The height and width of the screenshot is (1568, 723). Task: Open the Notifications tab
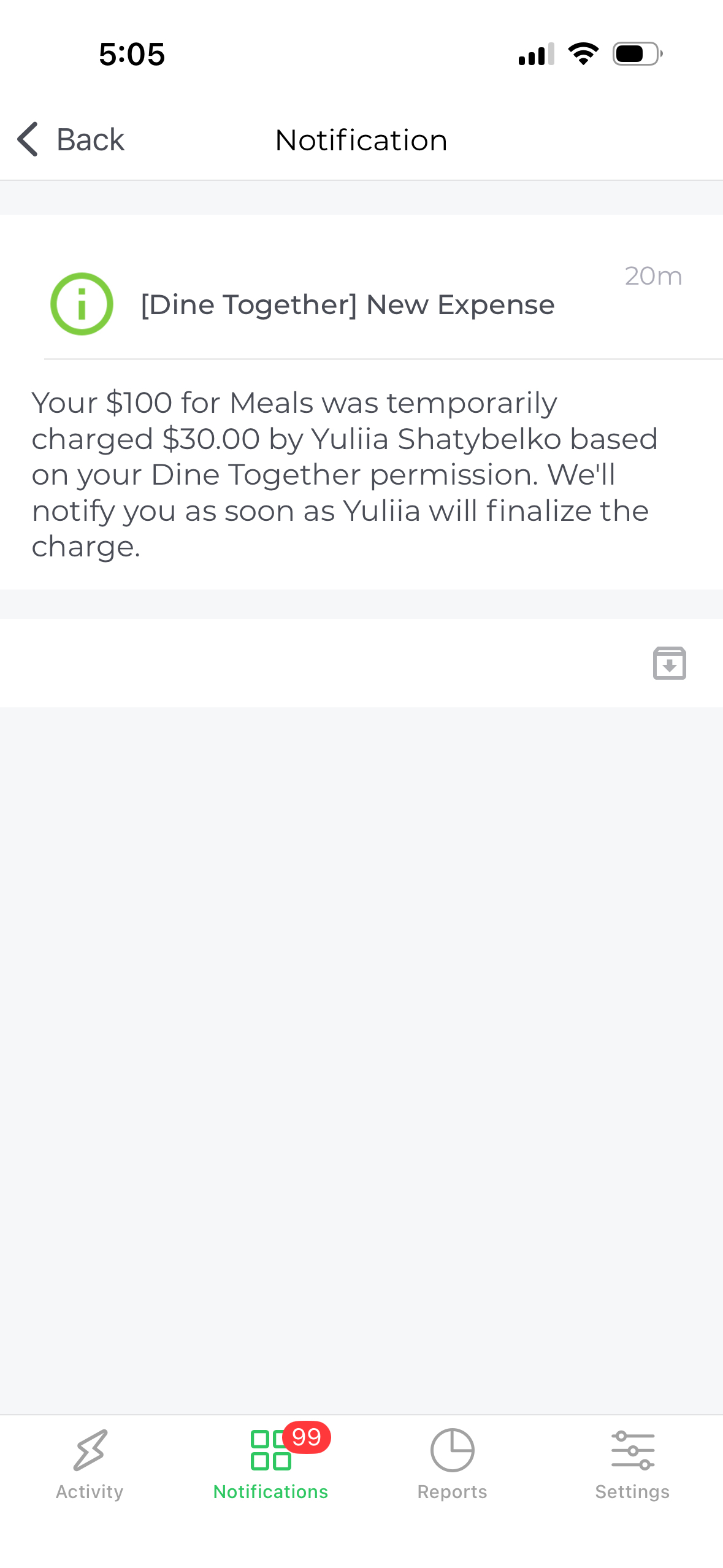click(270, 1464)
